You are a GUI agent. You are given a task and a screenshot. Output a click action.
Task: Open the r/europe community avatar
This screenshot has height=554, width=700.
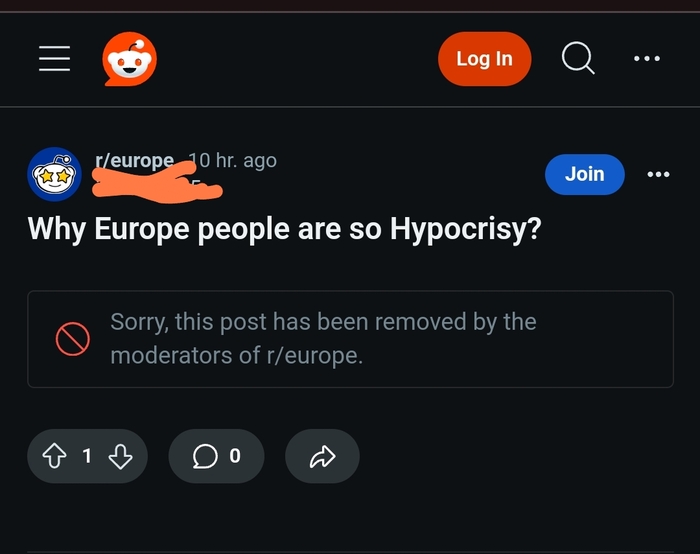pos(55,174)
